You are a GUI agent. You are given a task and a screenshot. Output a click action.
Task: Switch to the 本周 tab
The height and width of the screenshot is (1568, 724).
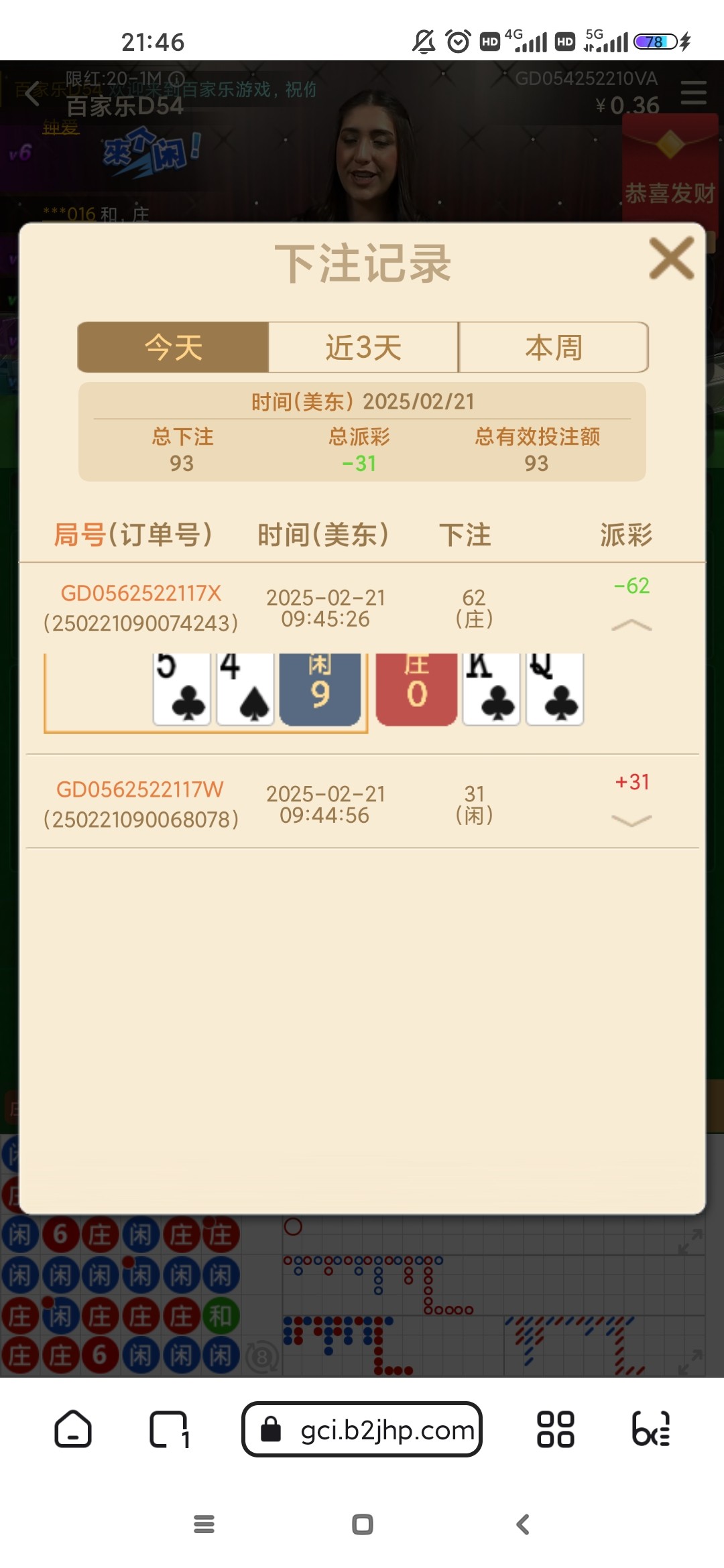(x=553, y=347)
